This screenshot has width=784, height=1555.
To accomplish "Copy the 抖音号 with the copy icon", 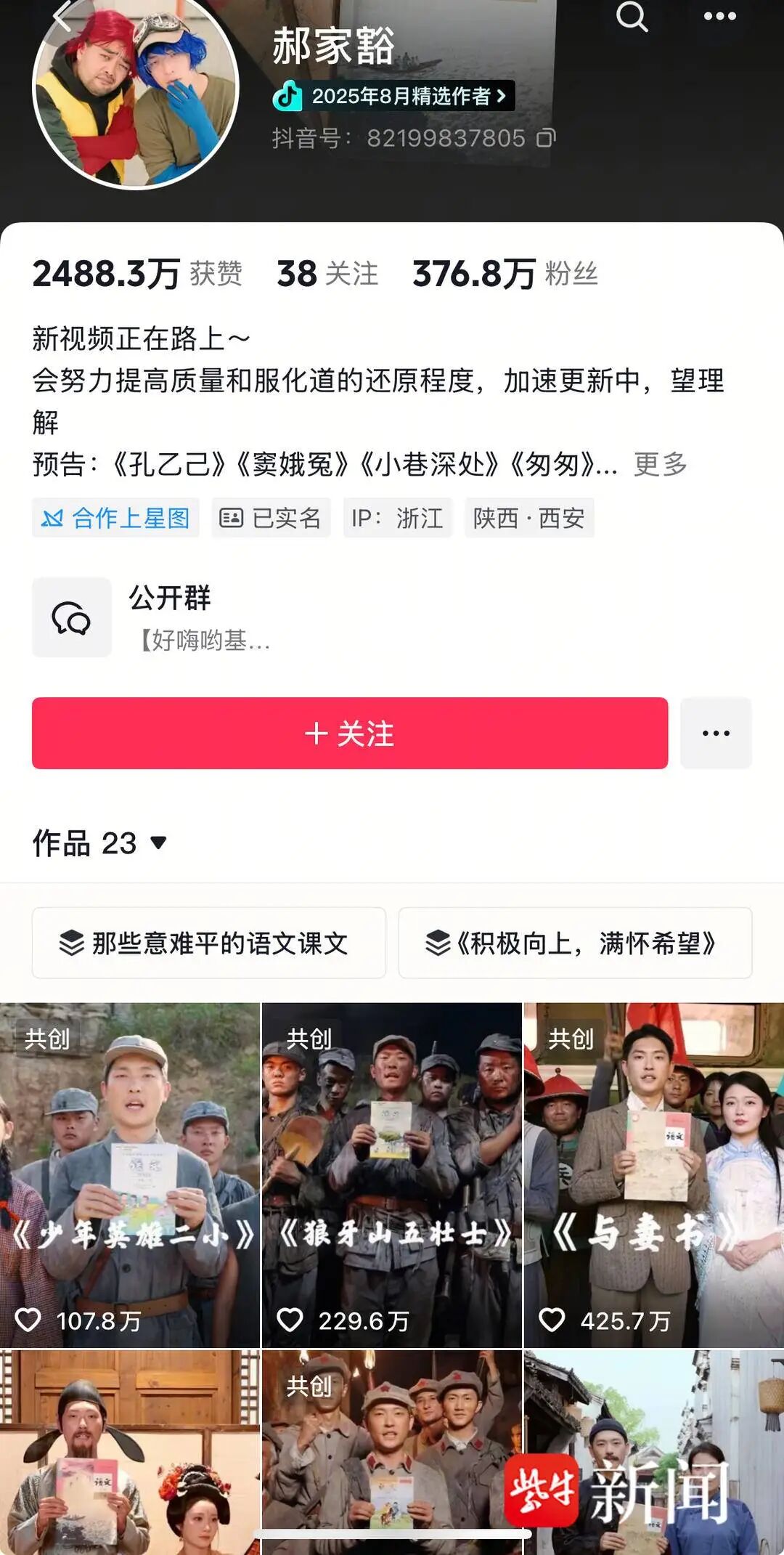I will 546,138.
